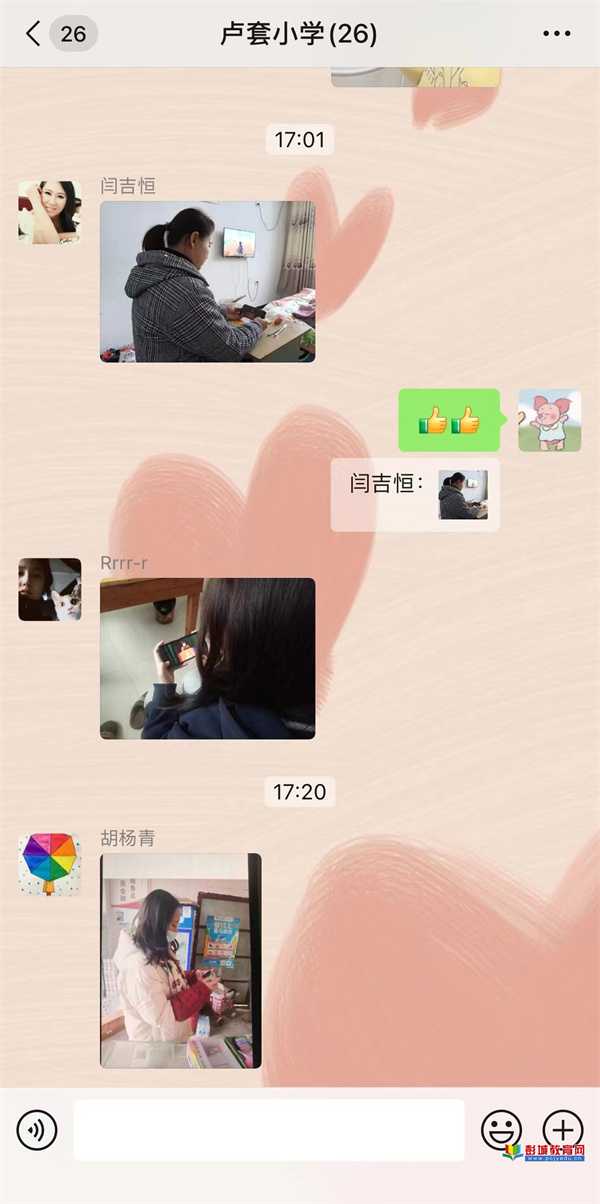Open Rrrr-r's profile avatar
The height and width of the screenshot is (1204, 600).
[x=49, y=589]
